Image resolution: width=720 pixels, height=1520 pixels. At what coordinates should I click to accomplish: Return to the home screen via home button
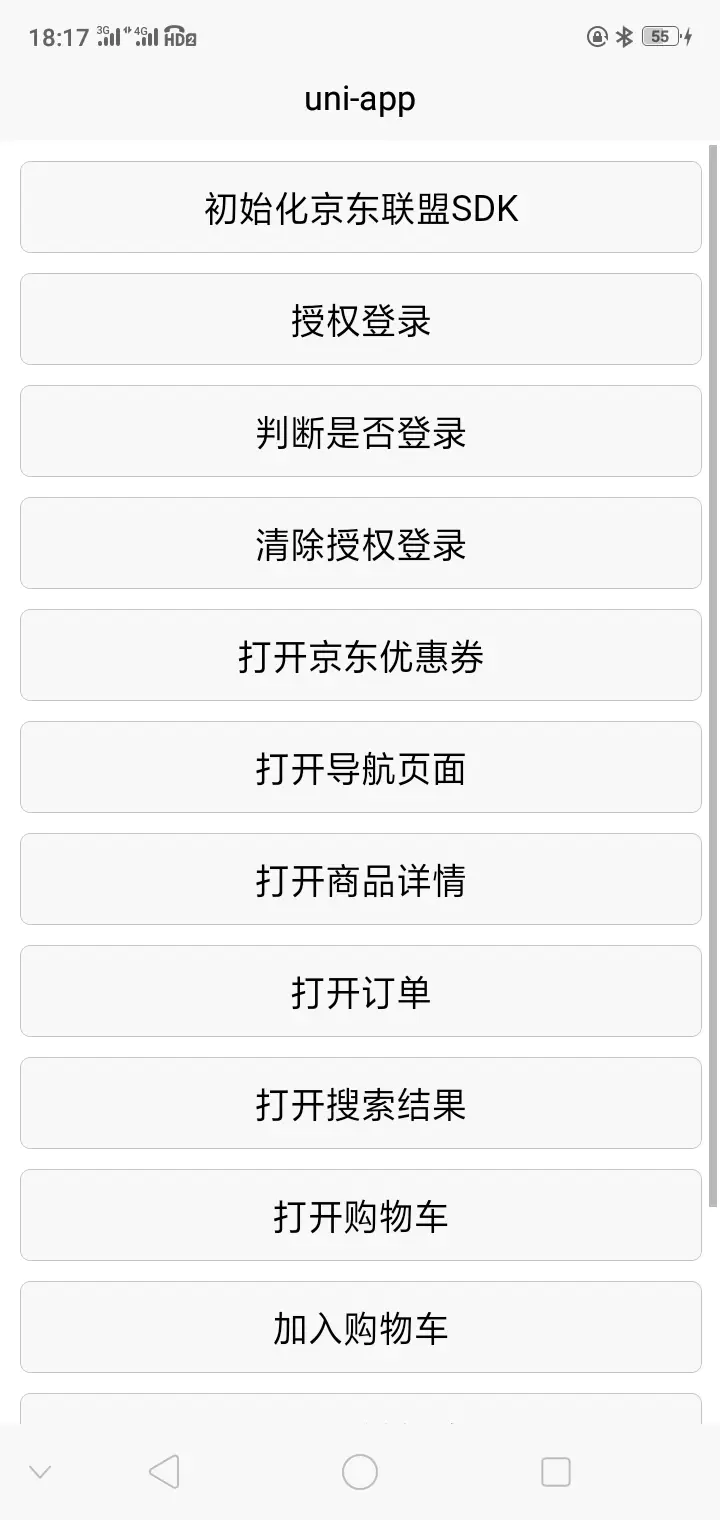pos(360,1472)
